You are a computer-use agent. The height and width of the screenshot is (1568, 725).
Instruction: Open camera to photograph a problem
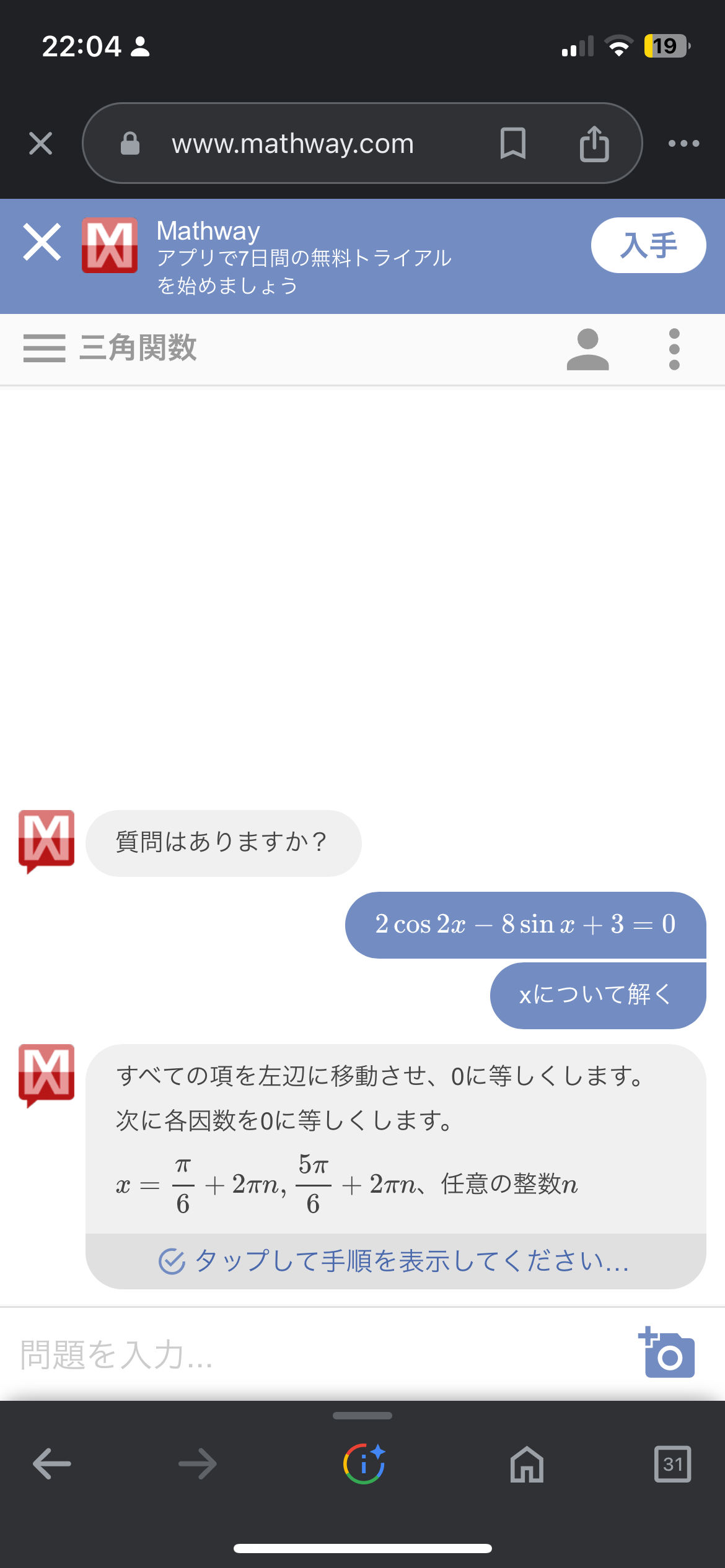667,1352
